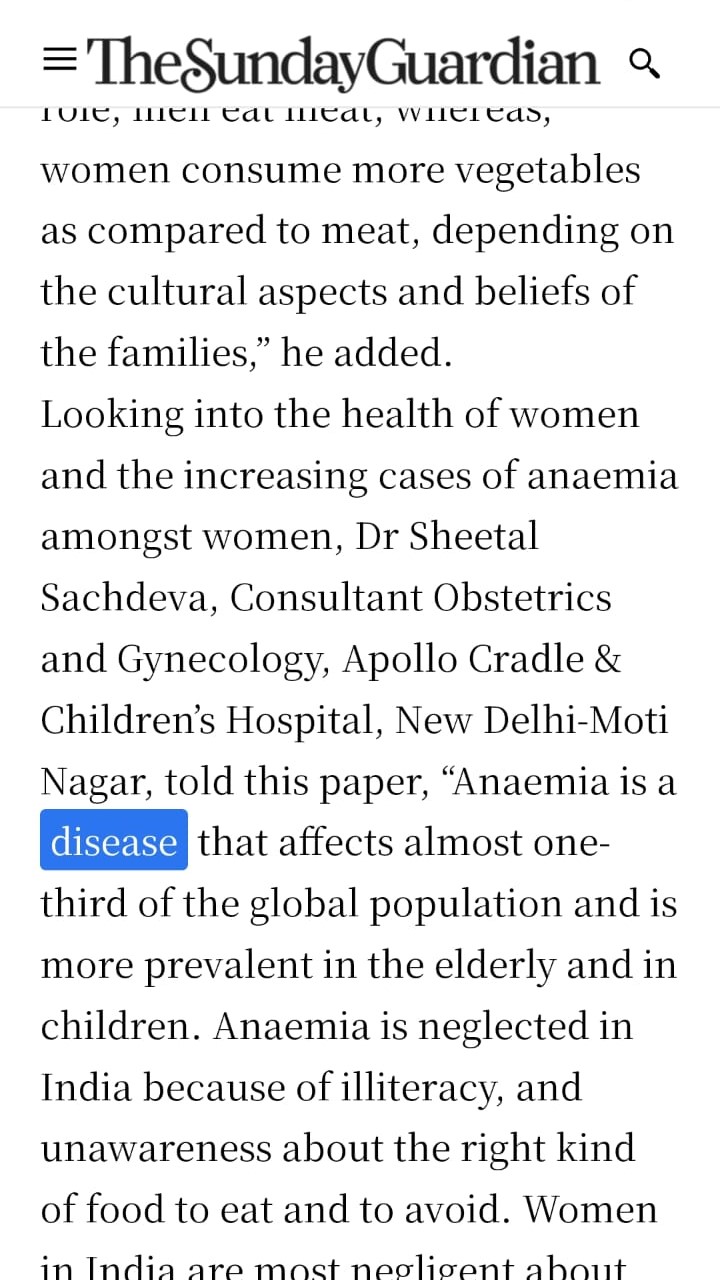Screen dimensions: 720x1280
Task: Open the search magnifier icon
Action: point(645,63)
